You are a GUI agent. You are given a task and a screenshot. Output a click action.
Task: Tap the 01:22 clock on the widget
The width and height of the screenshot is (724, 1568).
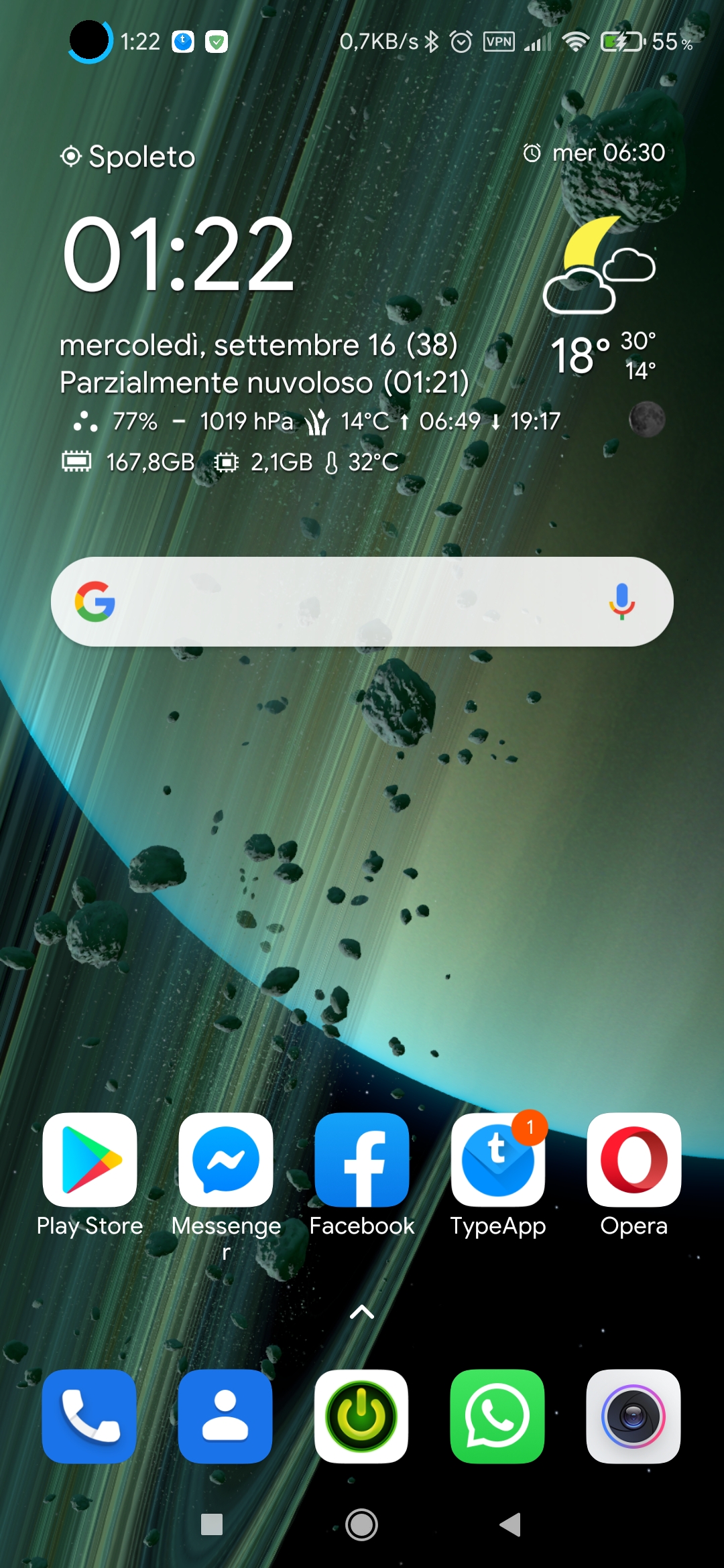pyautogui.click(x=178, y=255)
